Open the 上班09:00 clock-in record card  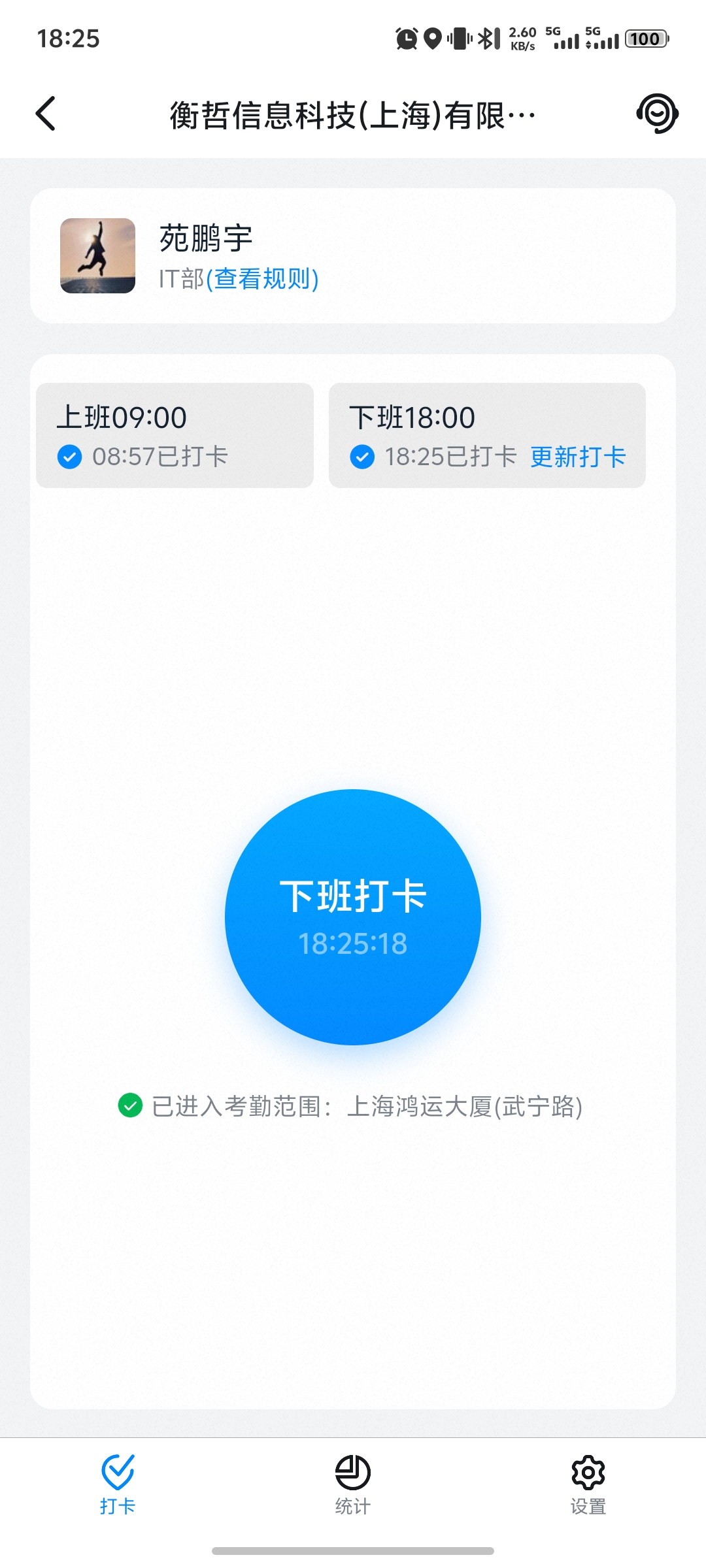pyautogui.click(x=175, y=435)
